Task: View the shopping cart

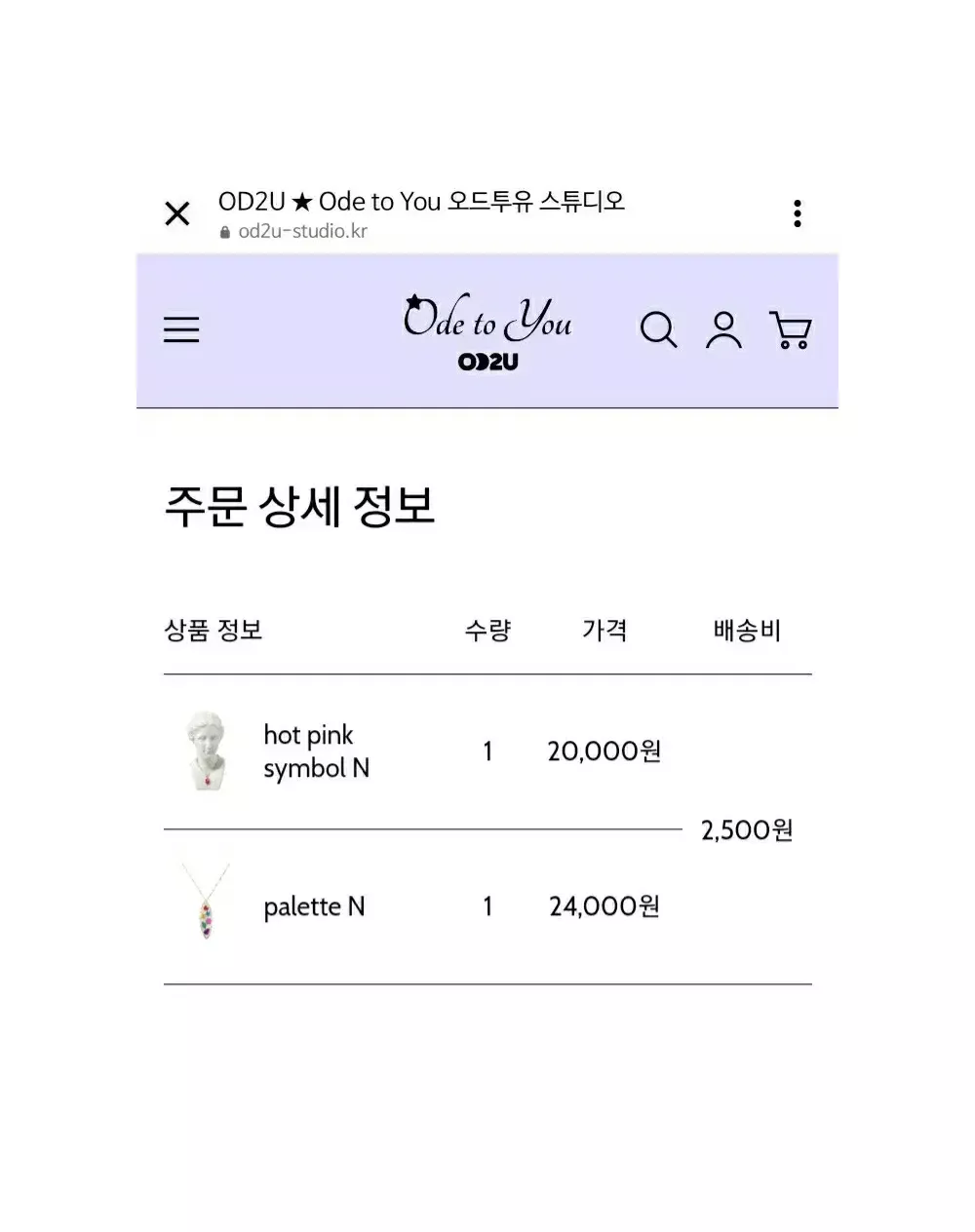Action: [790, 329]
